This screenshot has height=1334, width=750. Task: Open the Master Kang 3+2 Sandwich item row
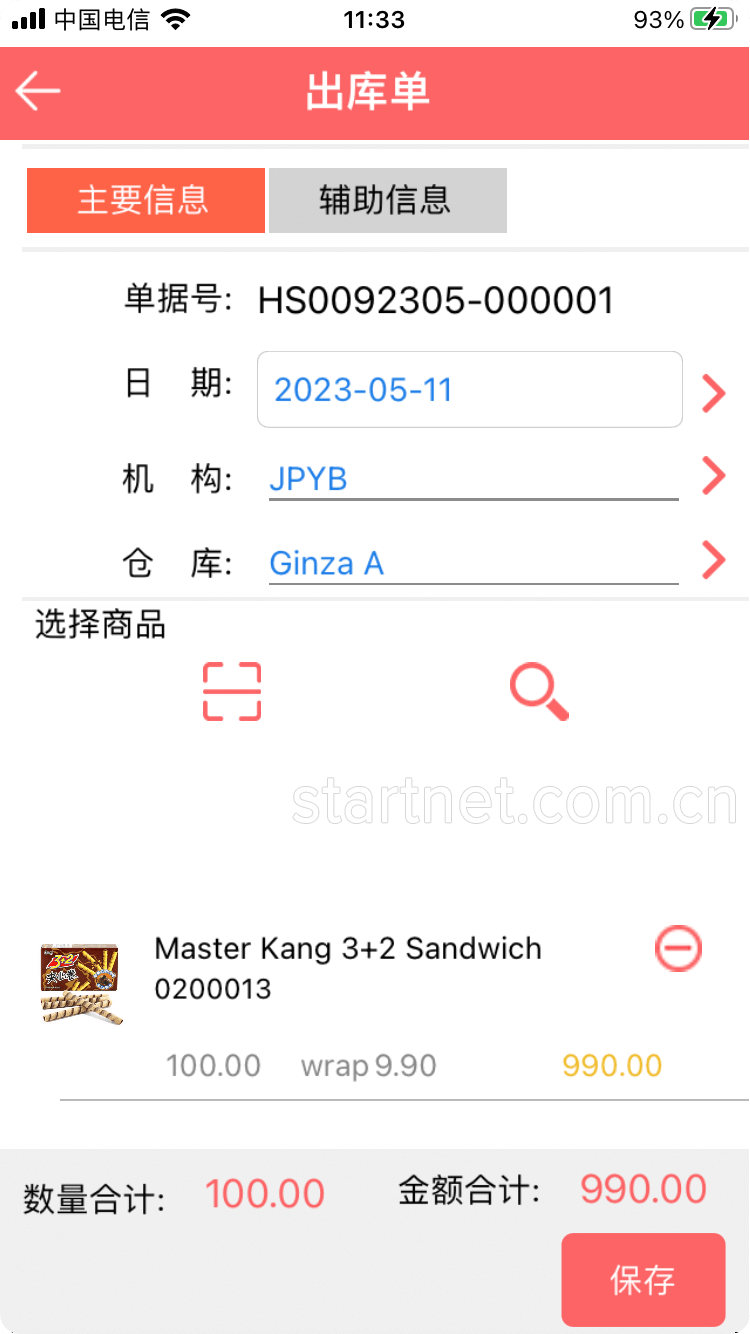(350, 968)
